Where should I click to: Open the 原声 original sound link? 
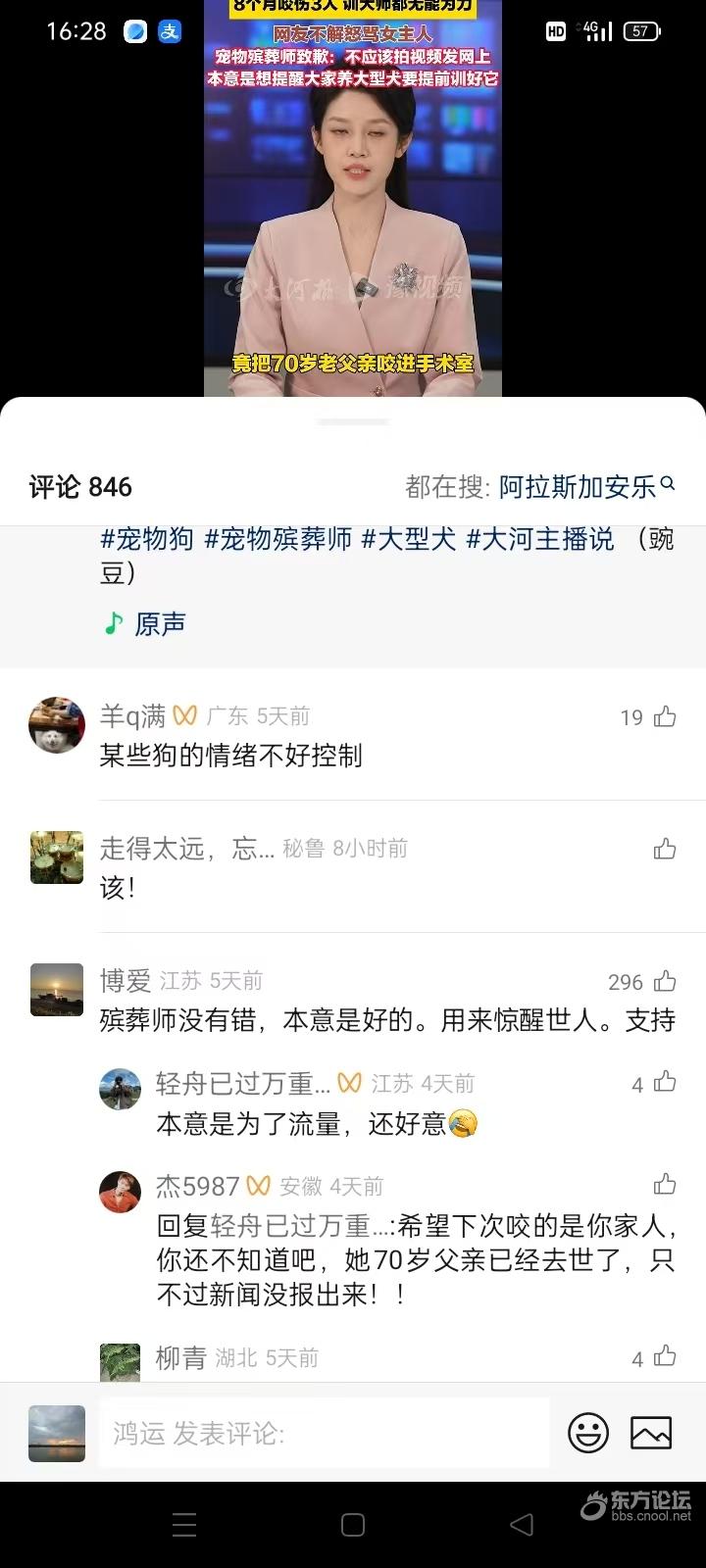click(x=160, y=624)
